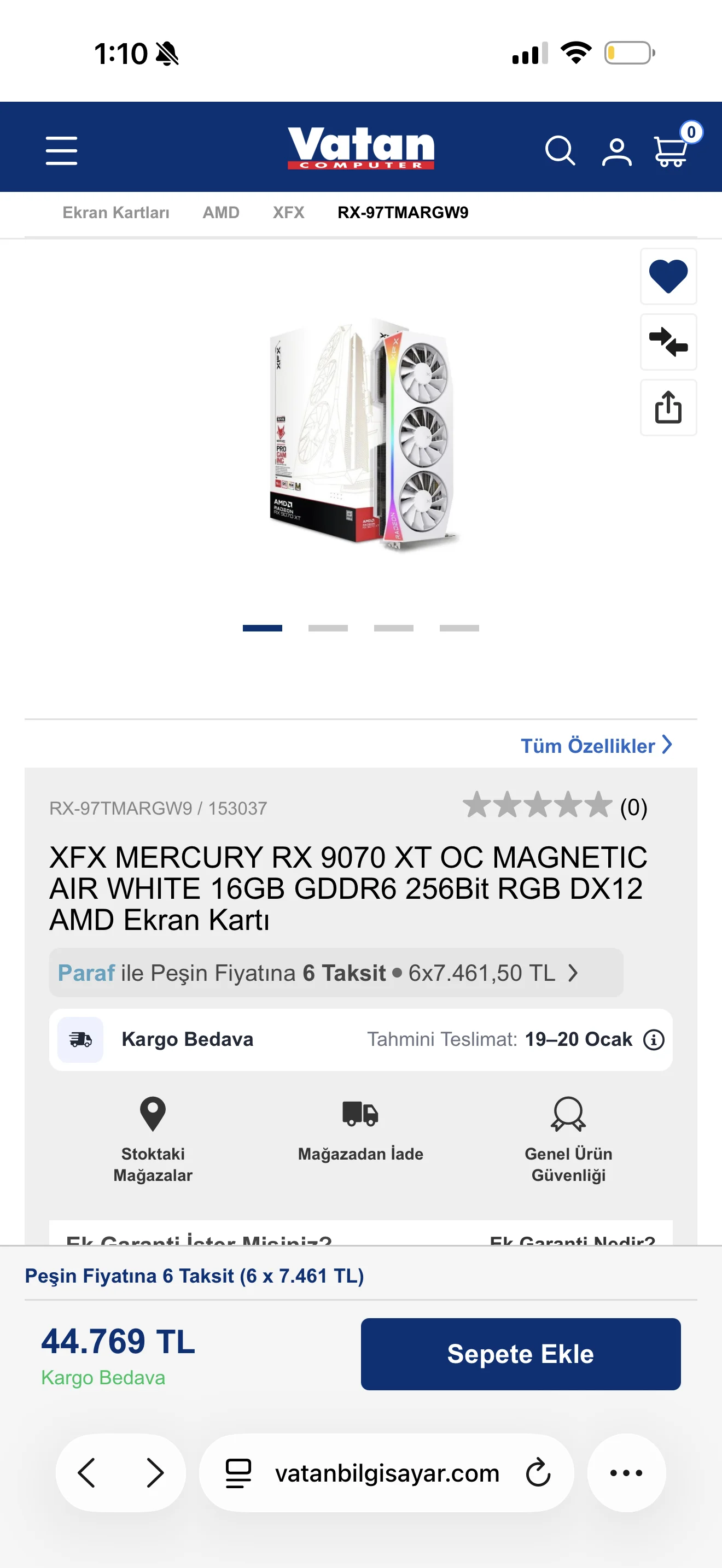Jump to the second product image indicator

[328, 628]
